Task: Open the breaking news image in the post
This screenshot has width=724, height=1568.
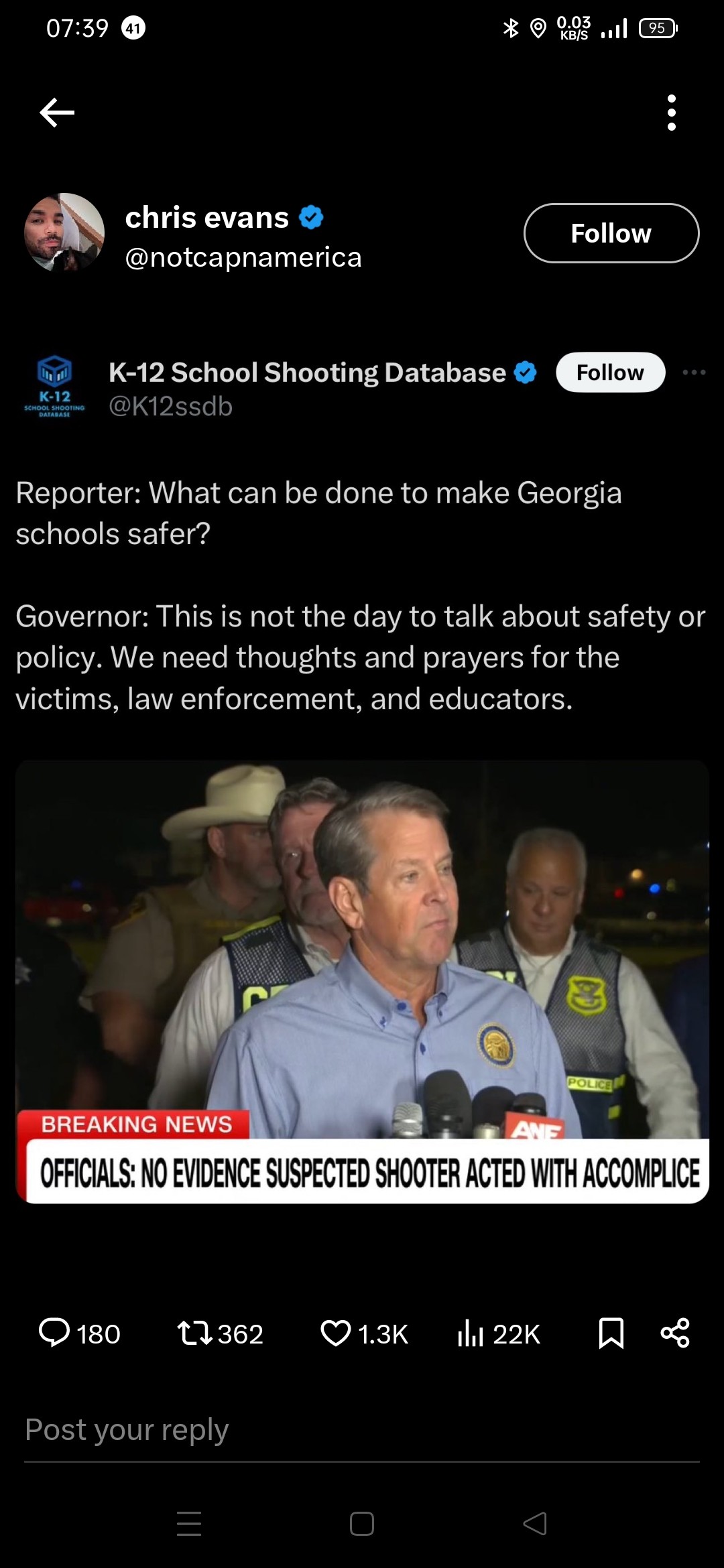Action: [x=362, y=982]
